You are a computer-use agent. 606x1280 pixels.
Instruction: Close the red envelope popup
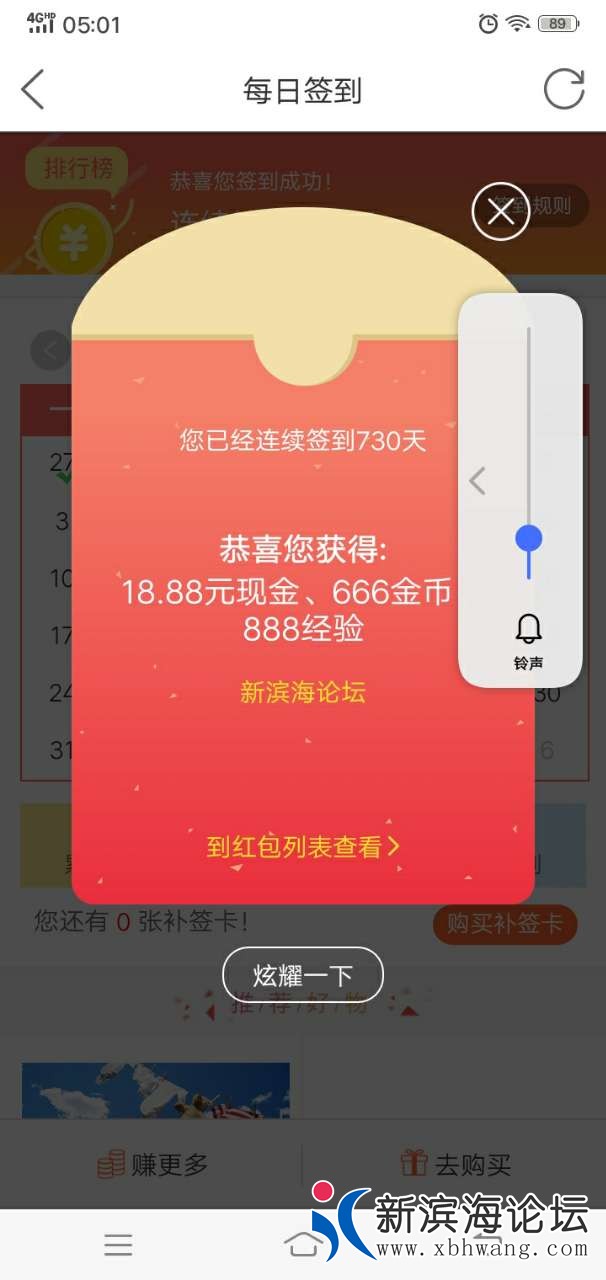(x=500, y=211)
